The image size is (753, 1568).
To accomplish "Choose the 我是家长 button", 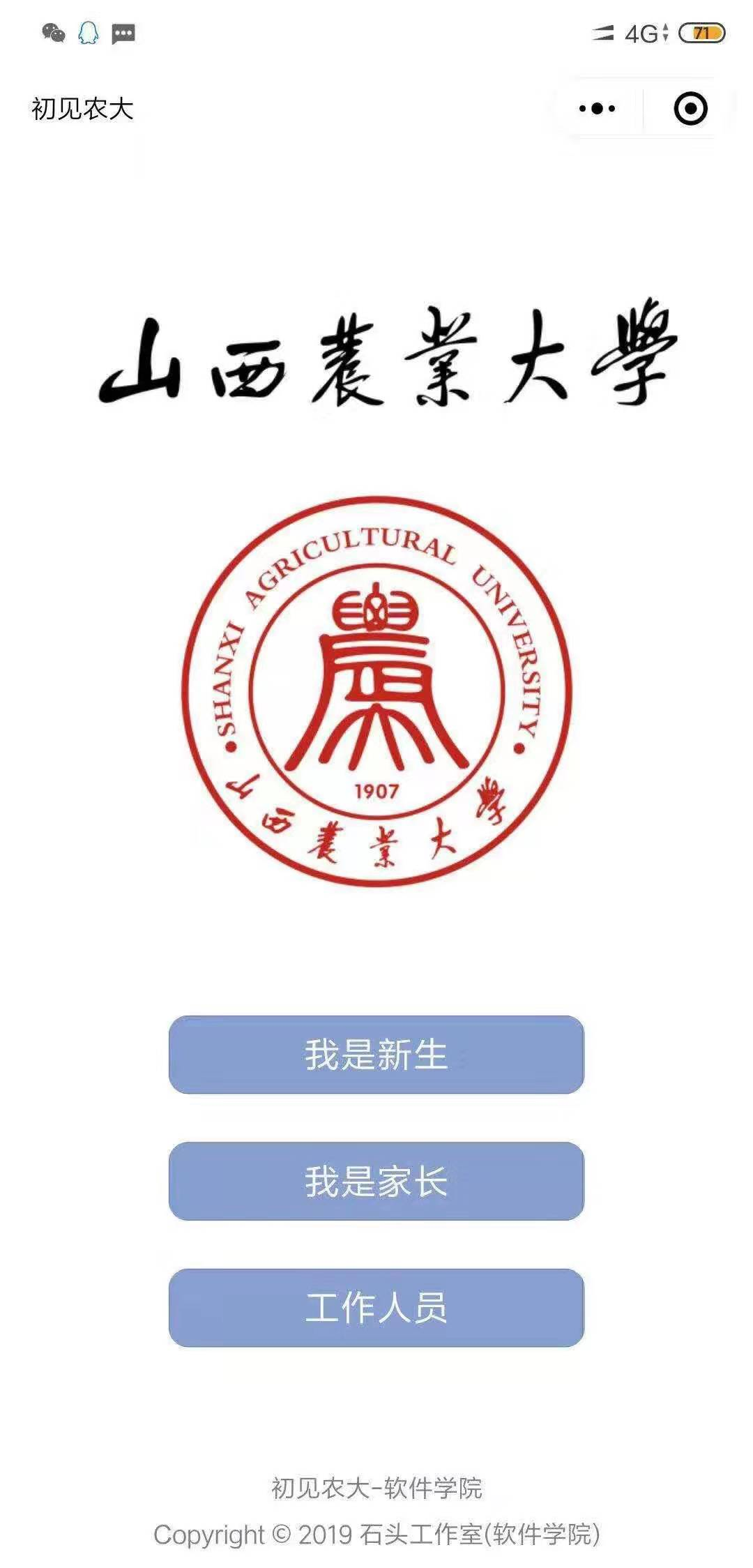I will (x=376, y=1181).
